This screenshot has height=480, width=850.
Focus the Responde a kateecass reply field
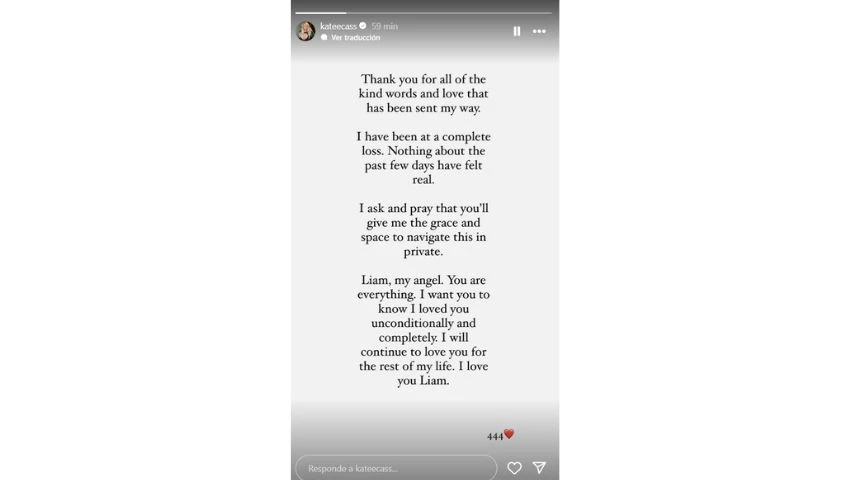point(395,468)
